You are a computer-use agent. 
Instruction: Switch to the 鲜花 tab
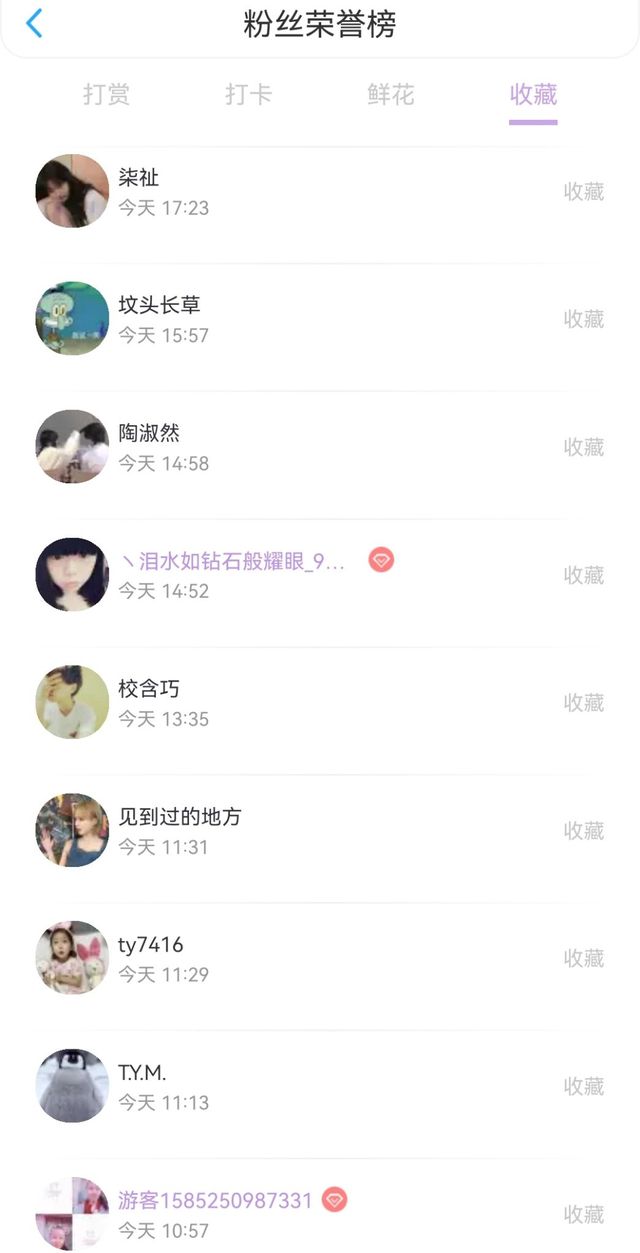pos(391,95)
